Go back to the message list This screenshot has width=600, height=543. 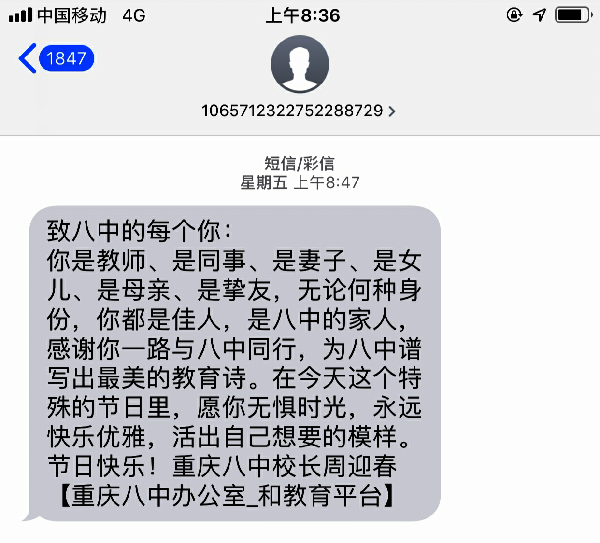(x=54, y=59)
